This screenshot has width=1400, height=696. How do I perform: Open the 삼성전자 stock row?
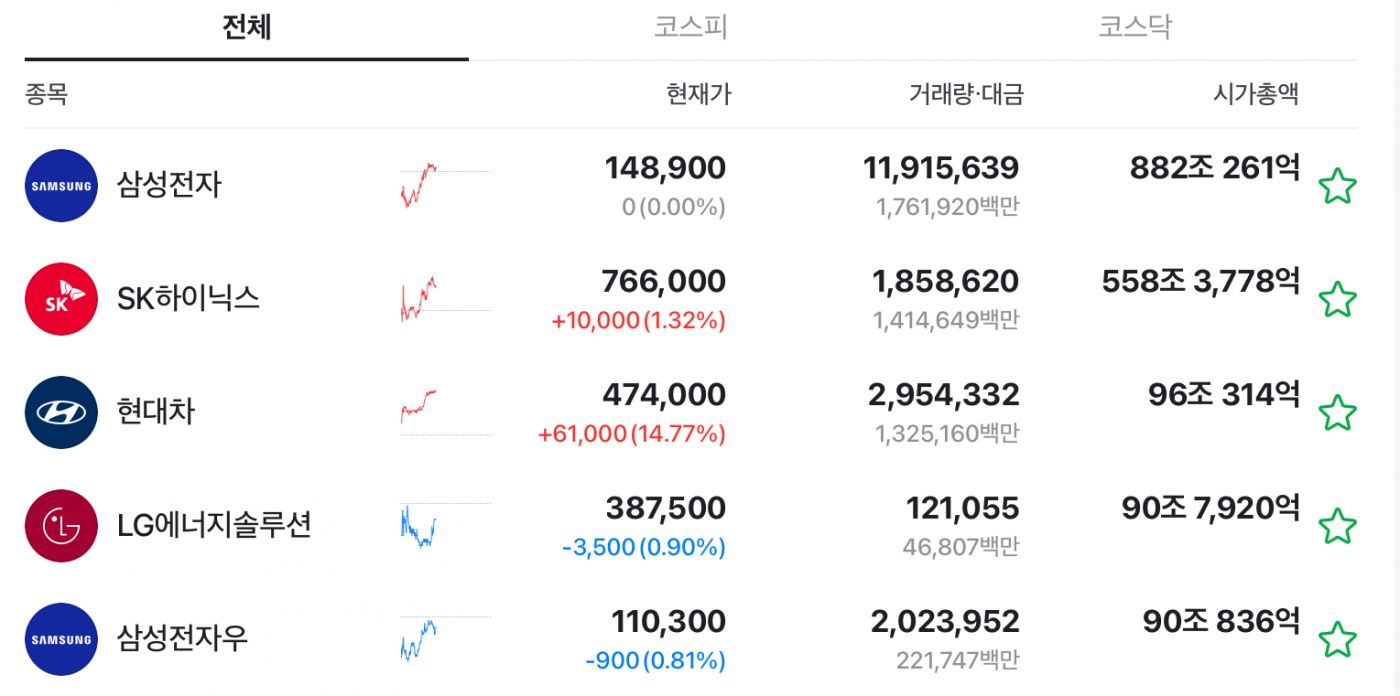click(169, 185)
